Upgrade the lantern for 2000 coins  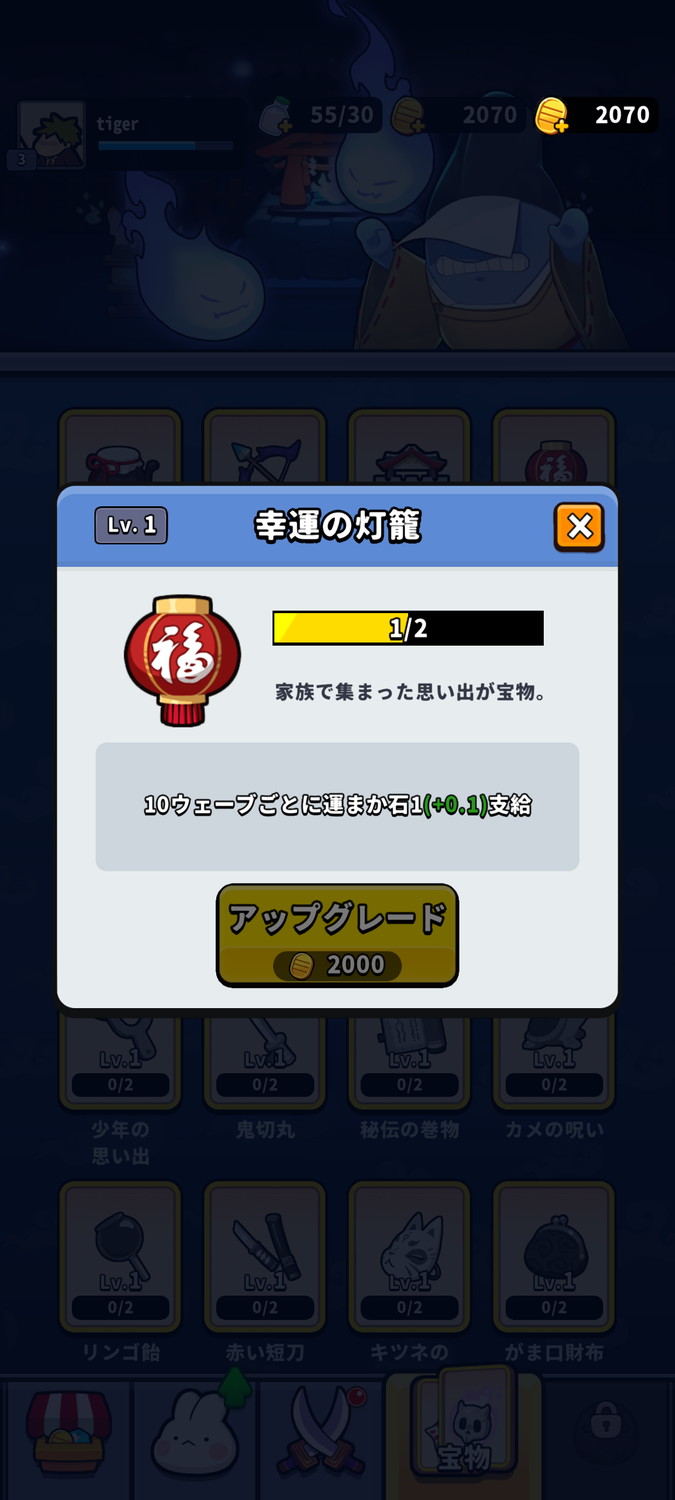[x=337, y=935]
